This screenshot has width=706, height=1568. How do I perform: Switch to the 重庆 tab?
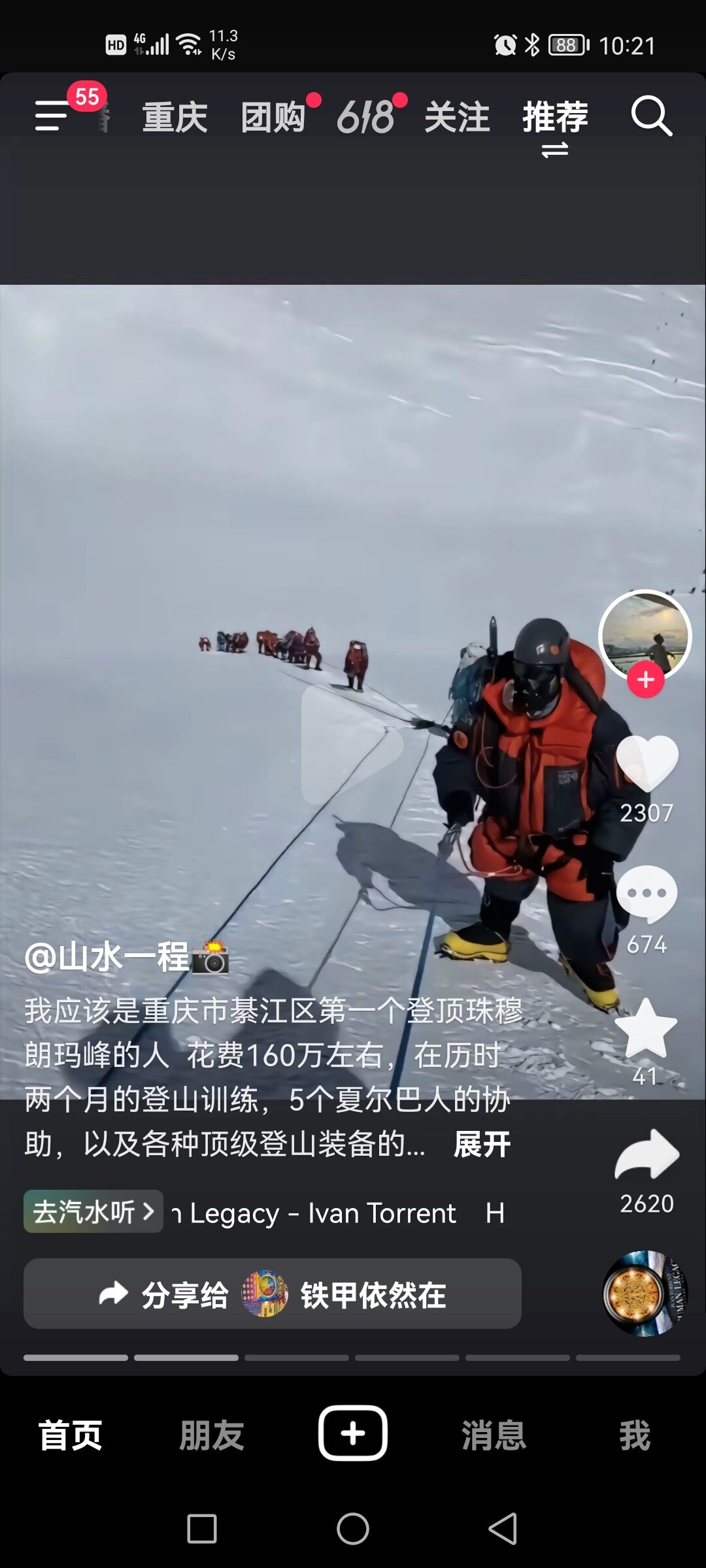point(175,118)
